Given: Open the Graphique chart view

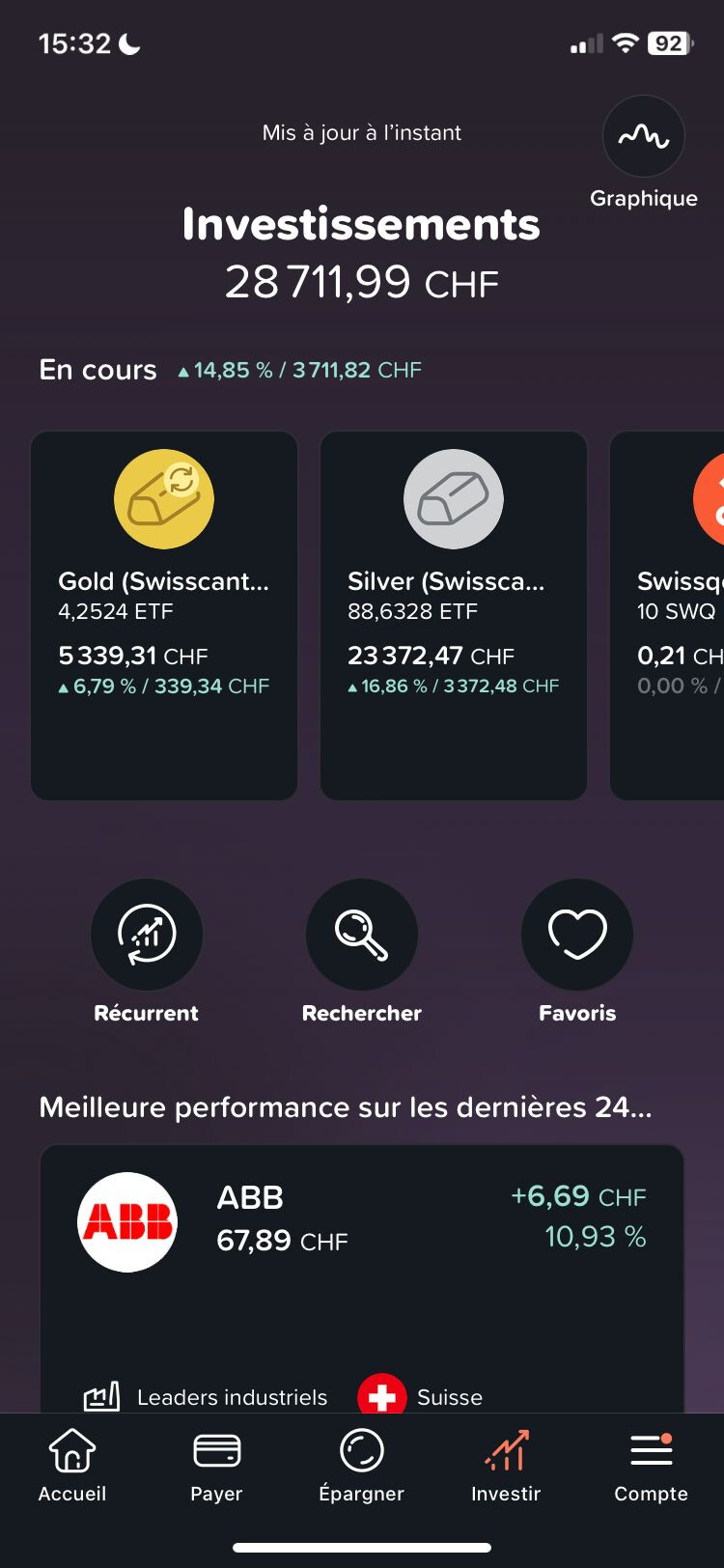Looking at the screenshot, I should [x=643, y=138].
